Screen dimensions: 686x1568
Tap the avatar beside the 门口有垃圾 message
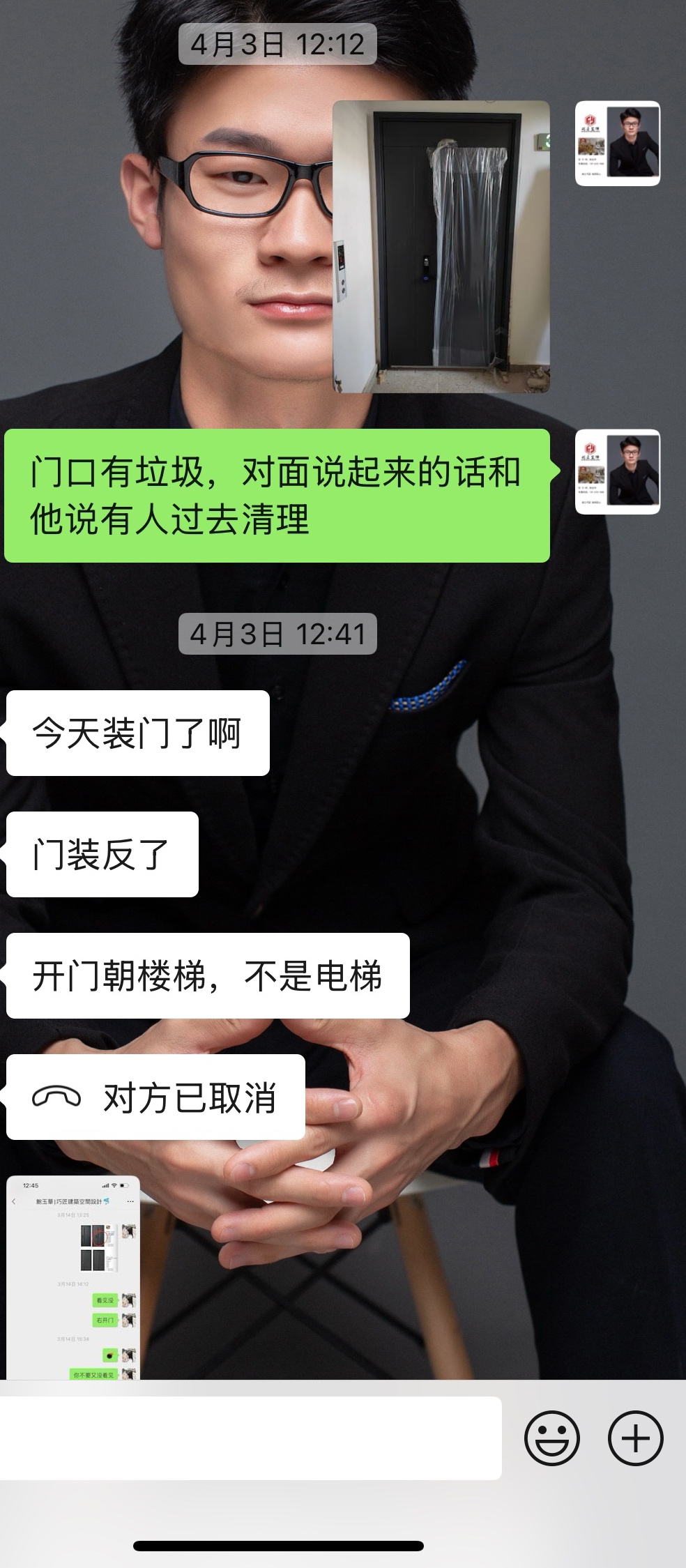click(617, 472)
